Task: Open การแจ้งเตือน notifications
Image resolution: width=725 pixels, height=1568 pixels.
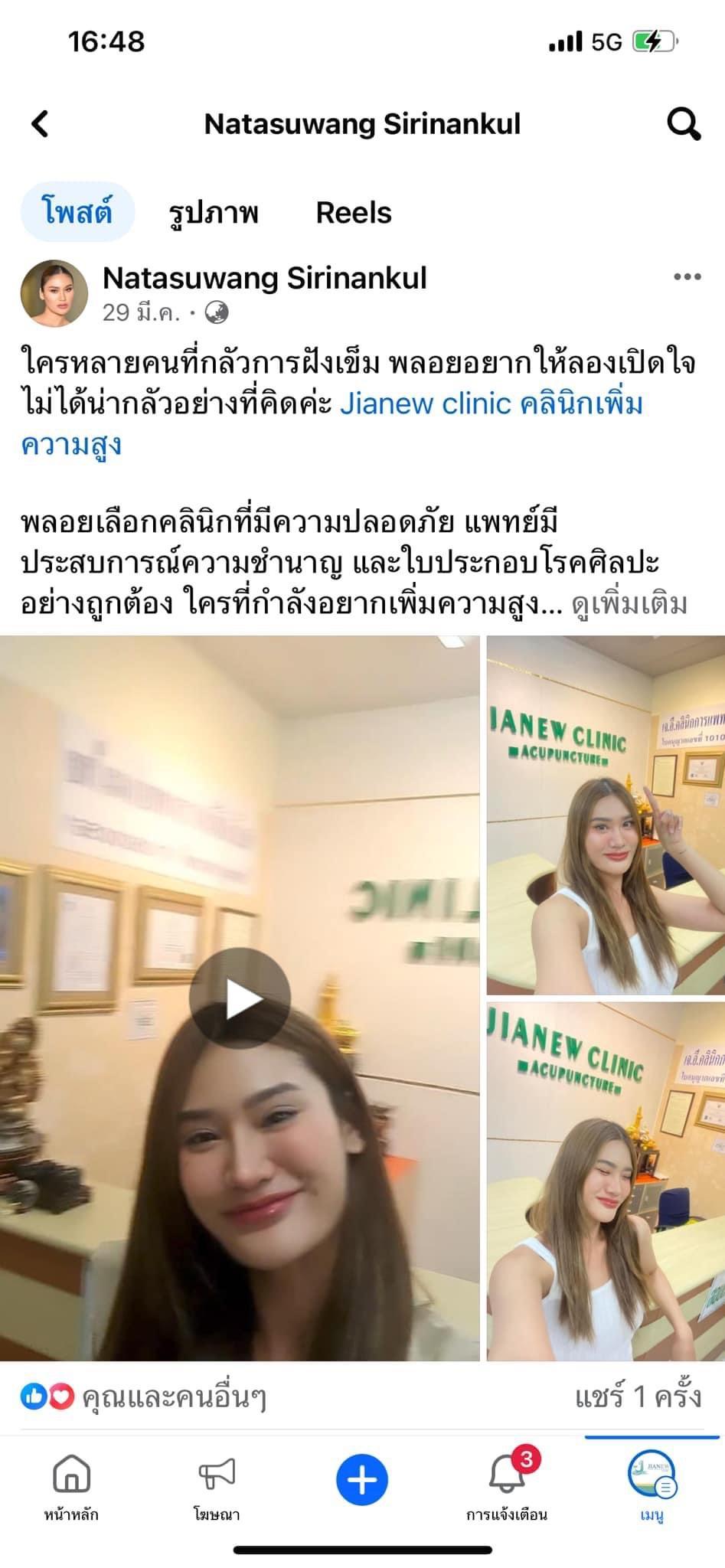Action: [507, 1485]
